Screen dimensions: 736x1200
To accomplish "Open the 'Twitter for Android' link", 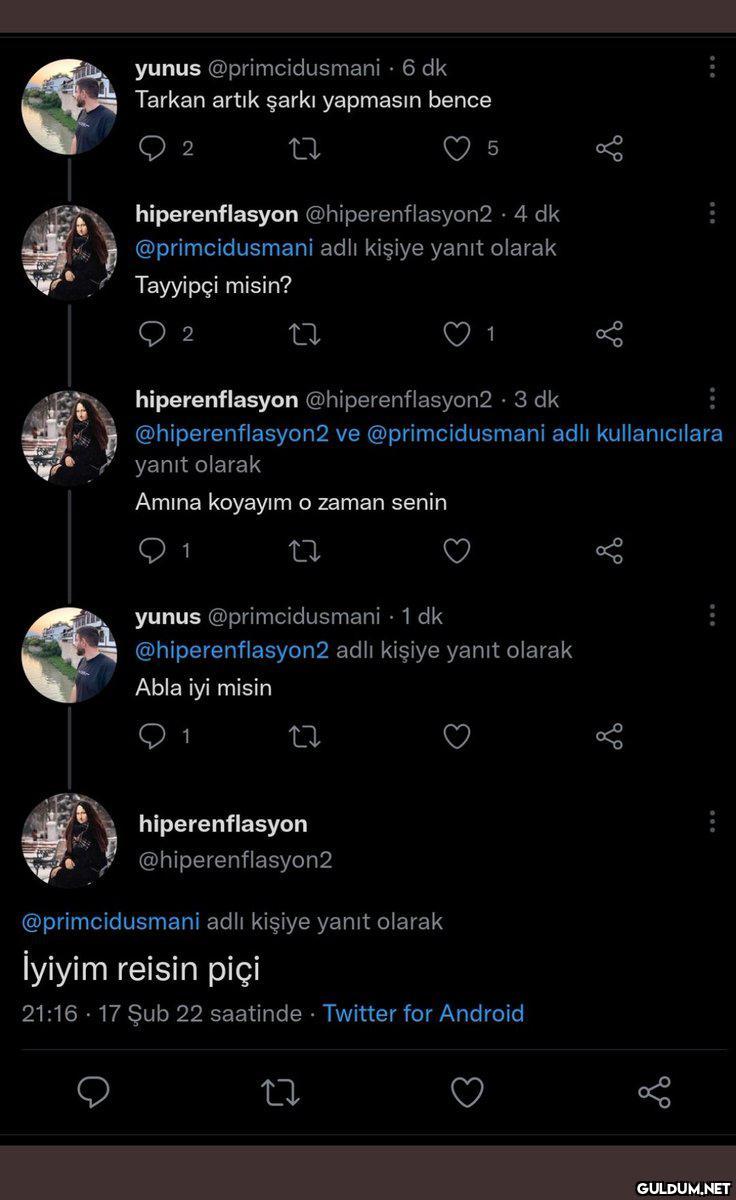I will pyautogui.click(x=423, y=1013).
